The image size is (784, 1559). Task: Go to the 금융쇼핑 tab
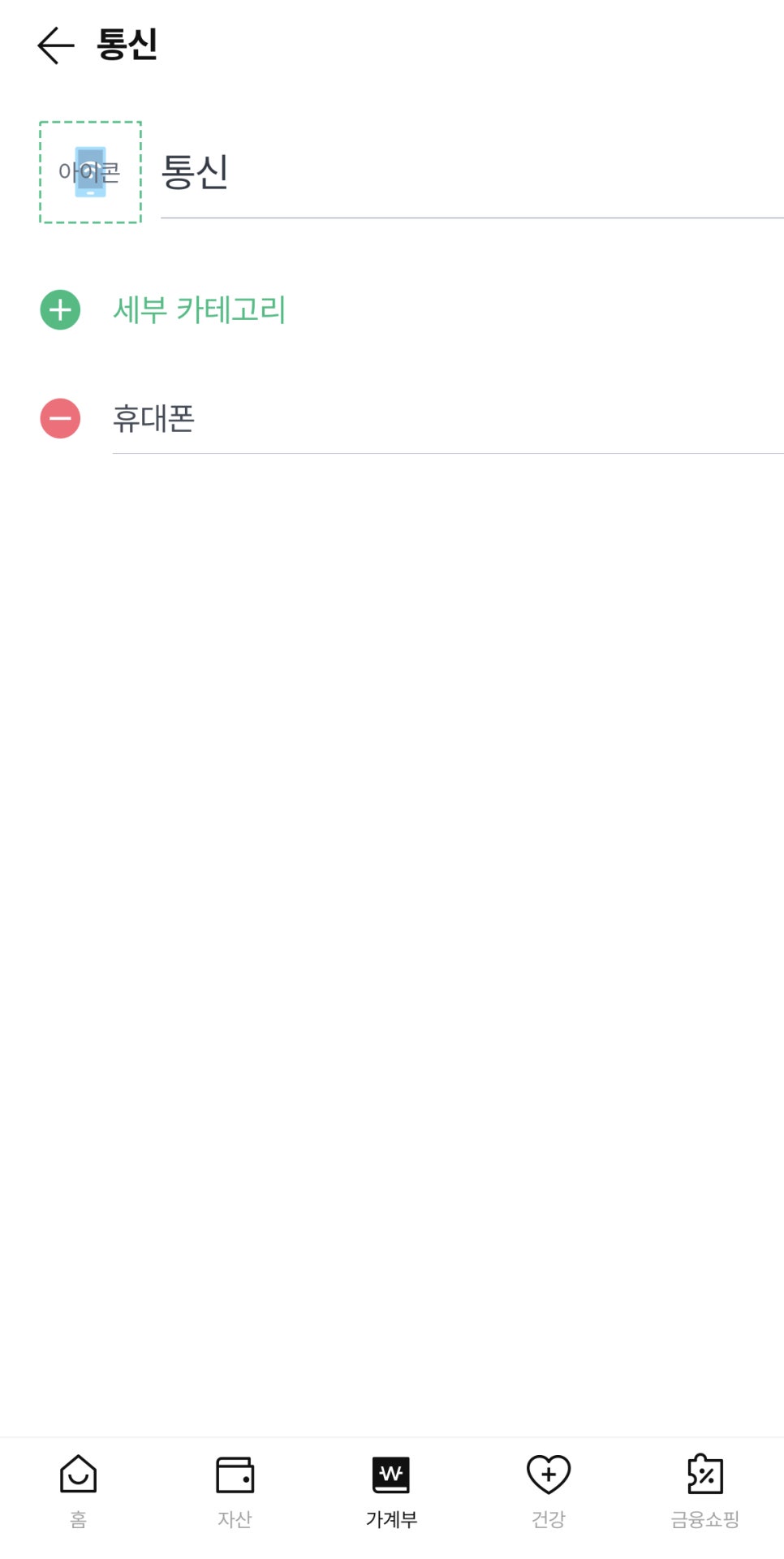704,1492
